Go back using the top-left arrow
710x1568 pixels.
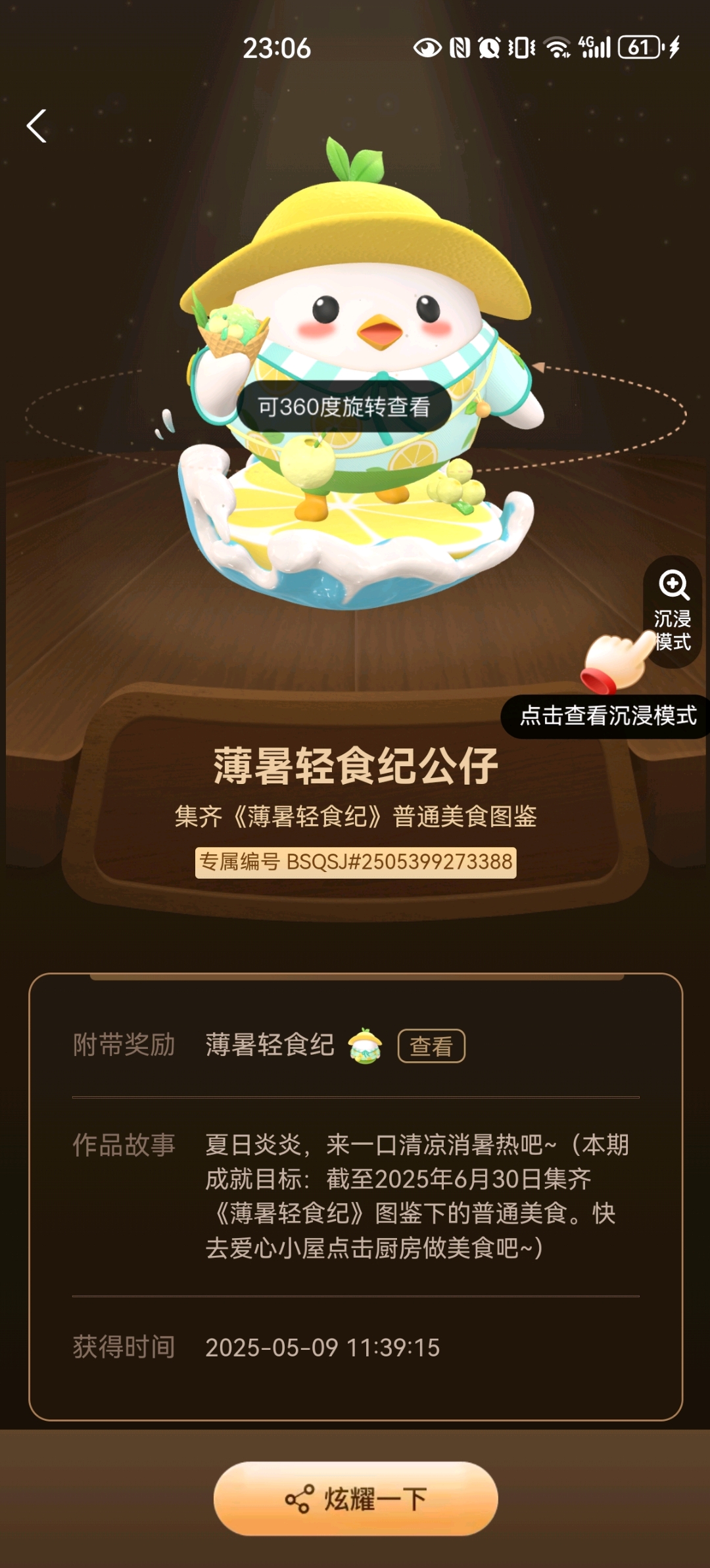[x=37, y=126]
